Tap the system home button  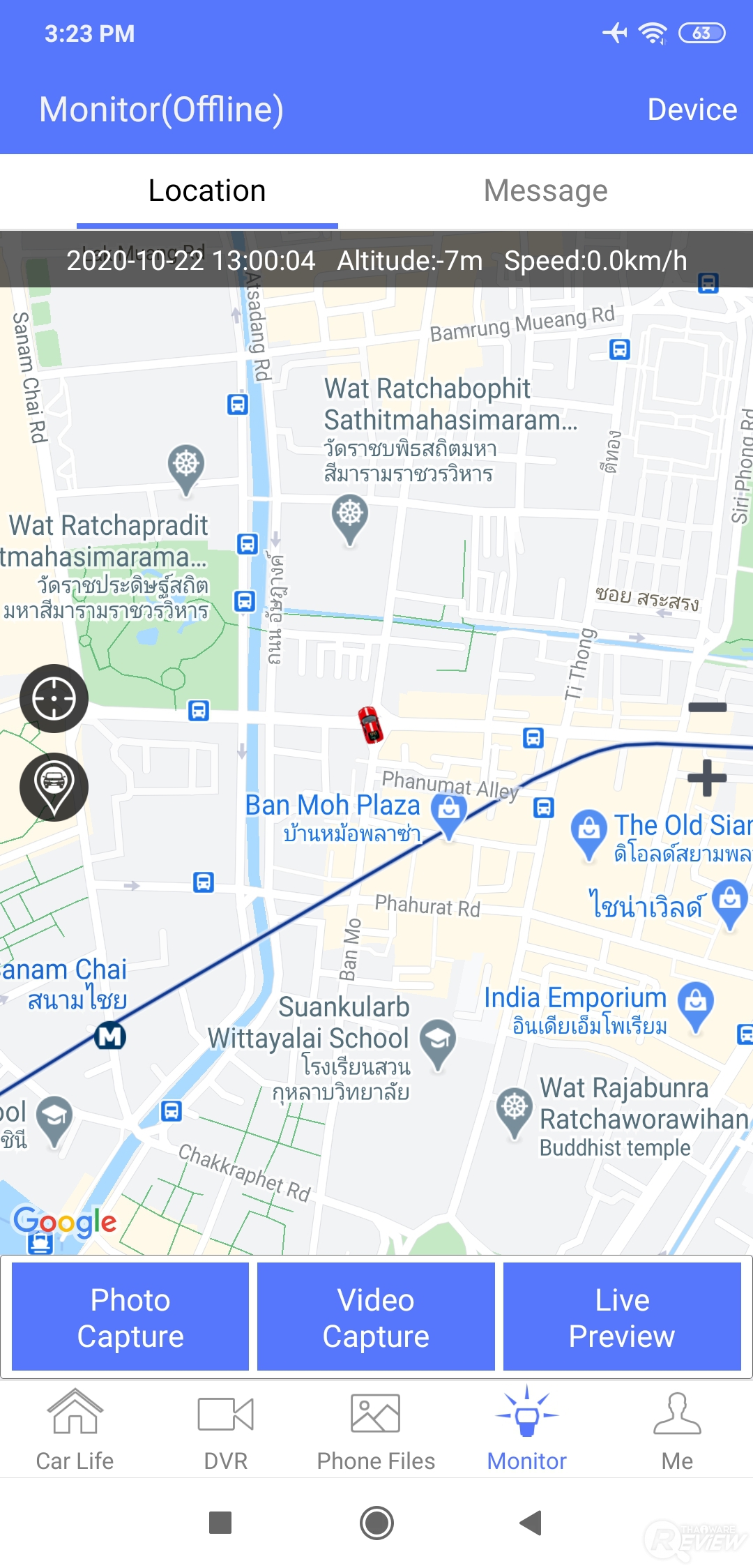[376, 1523]
